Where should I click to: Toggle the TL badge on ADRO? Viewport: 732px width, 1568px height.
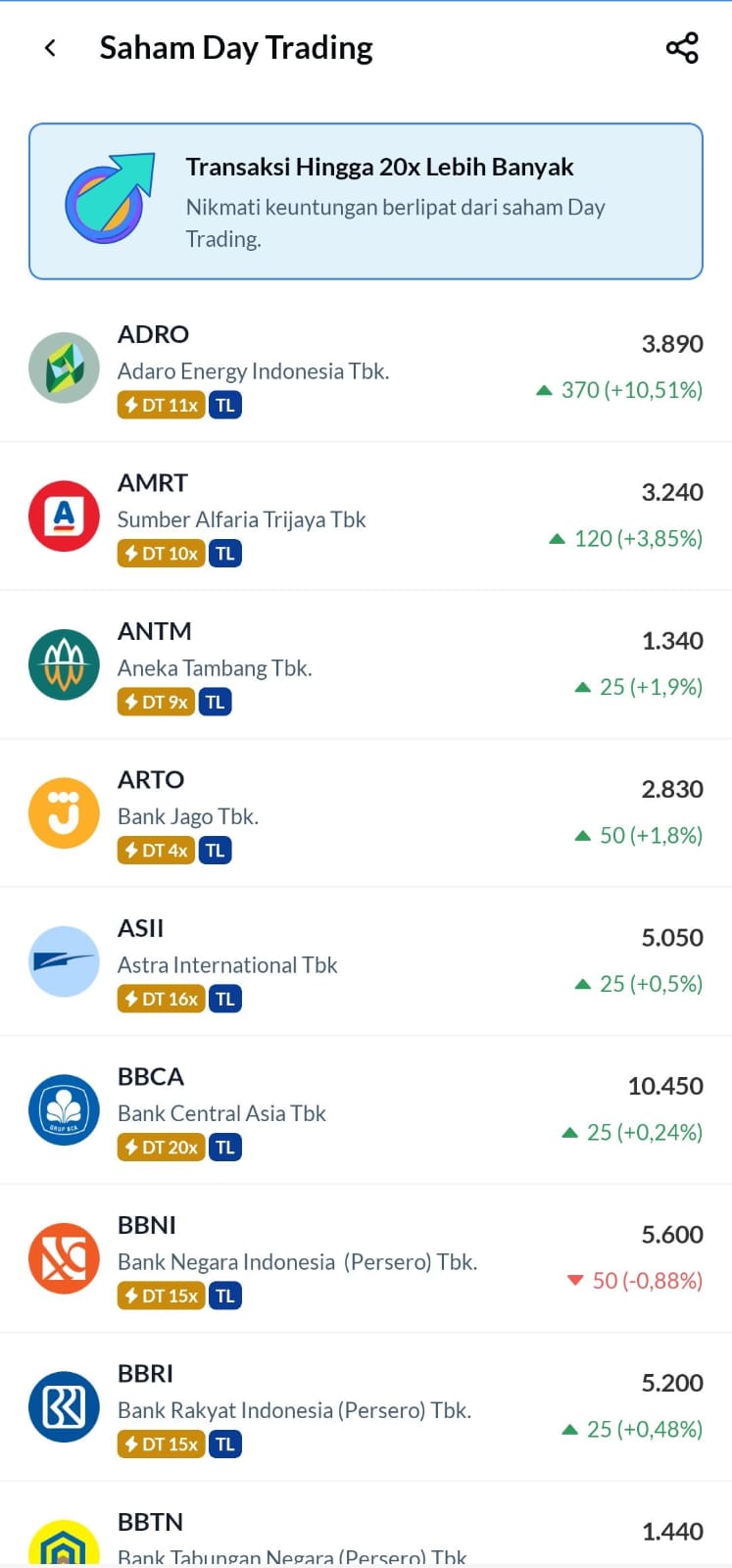point(224,404)
